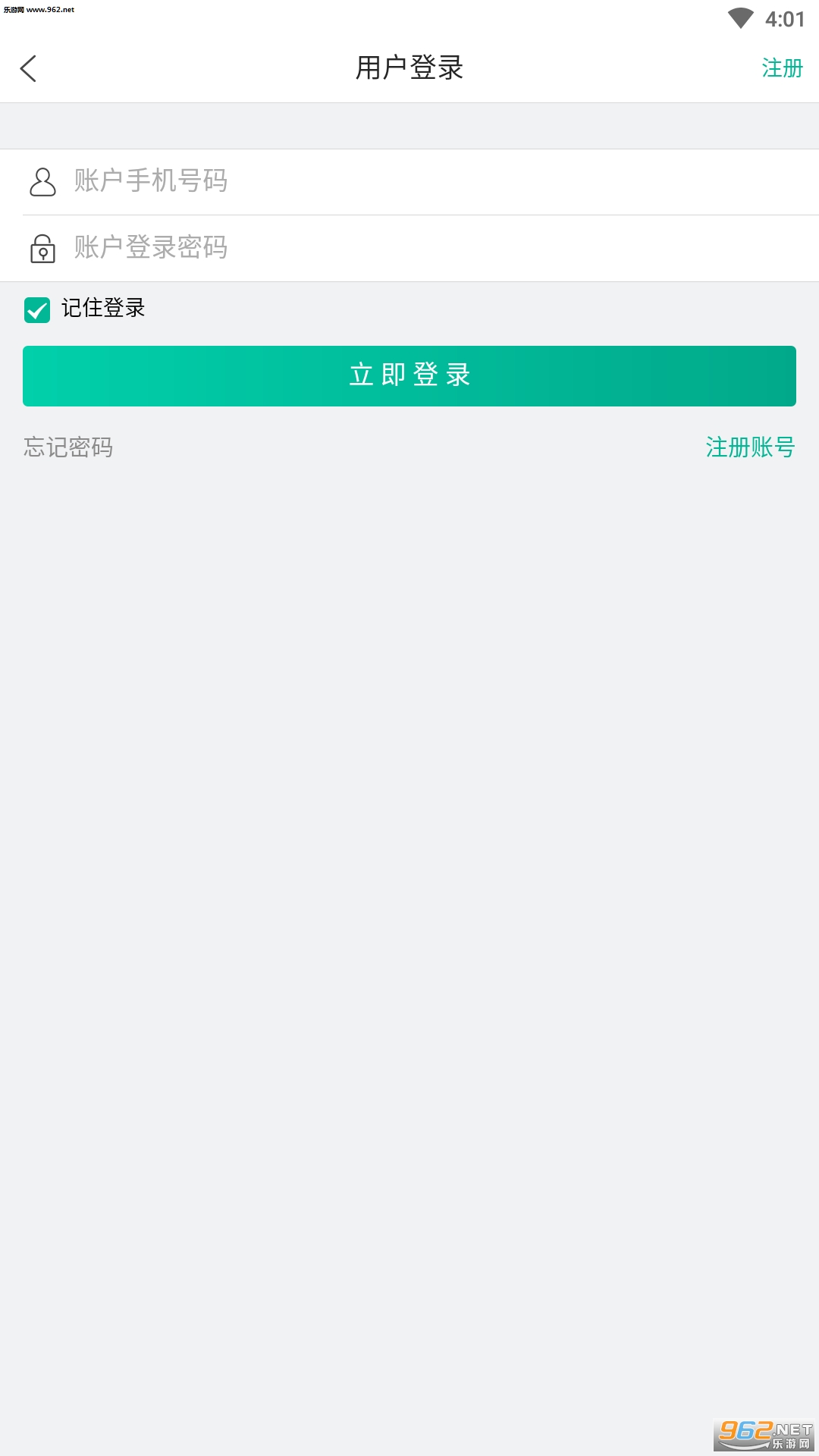Open 注册 in the top bar
819x1456 pixels.
(x=782, y=68)
